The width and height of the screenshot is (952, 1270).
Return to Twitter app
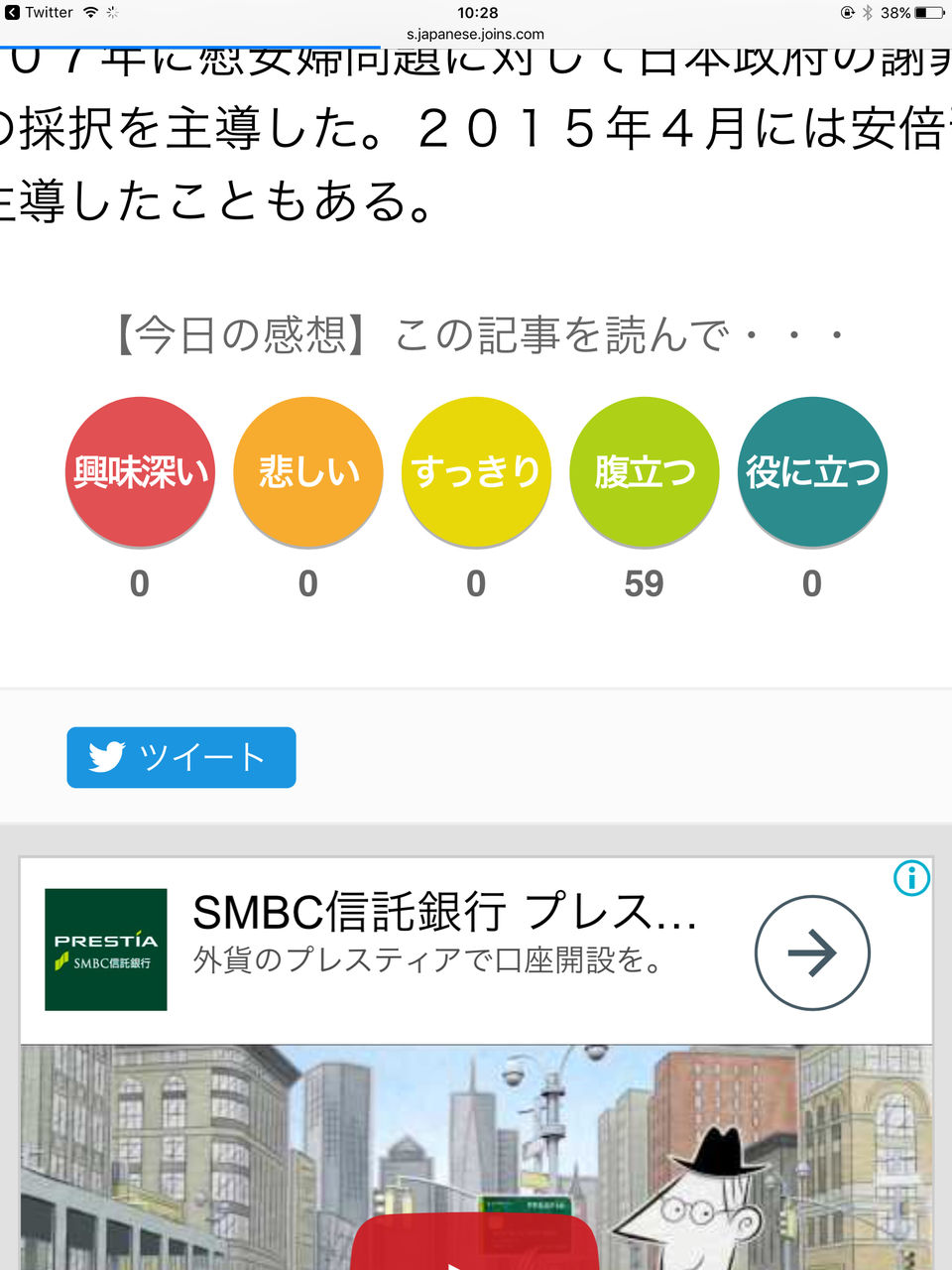[x=40, y=13]
